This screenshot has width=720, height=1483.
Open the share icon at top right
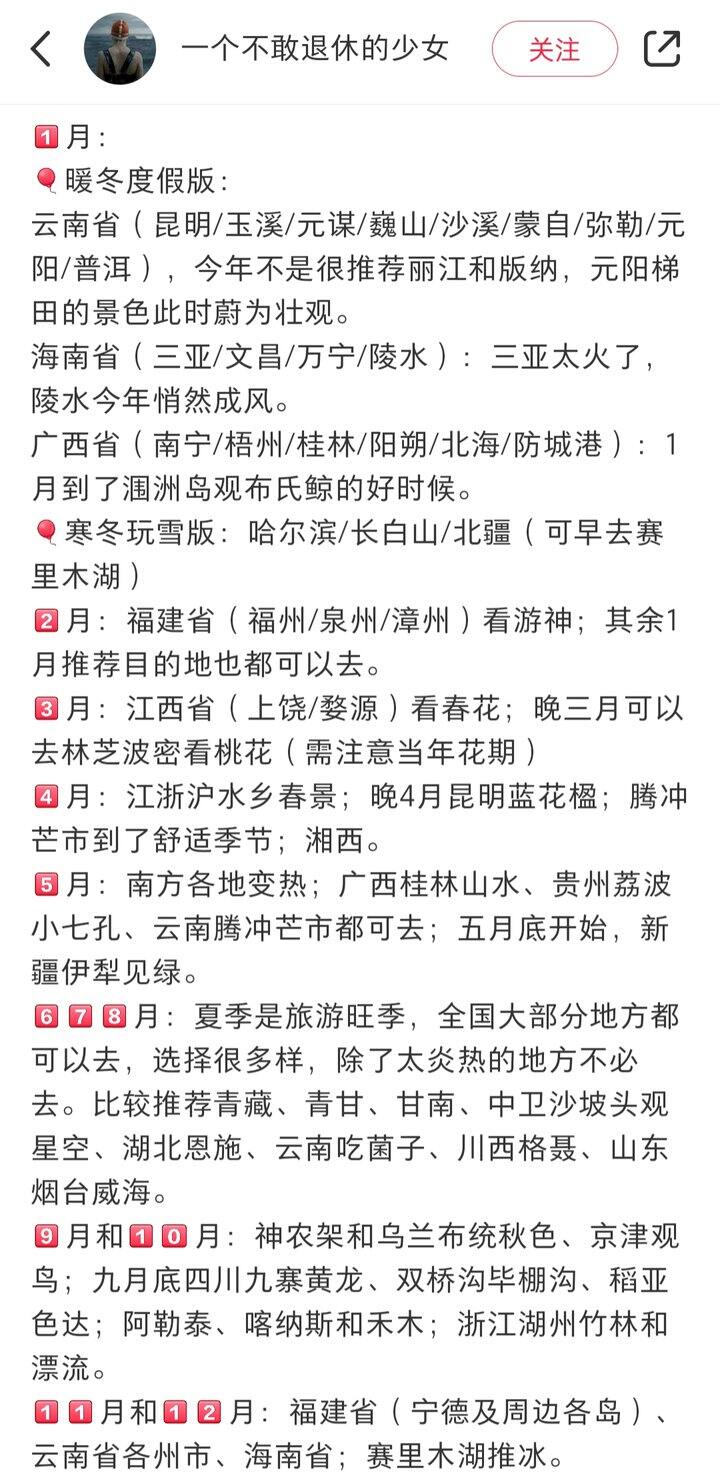pyautogui.click(x=663, y=46)
